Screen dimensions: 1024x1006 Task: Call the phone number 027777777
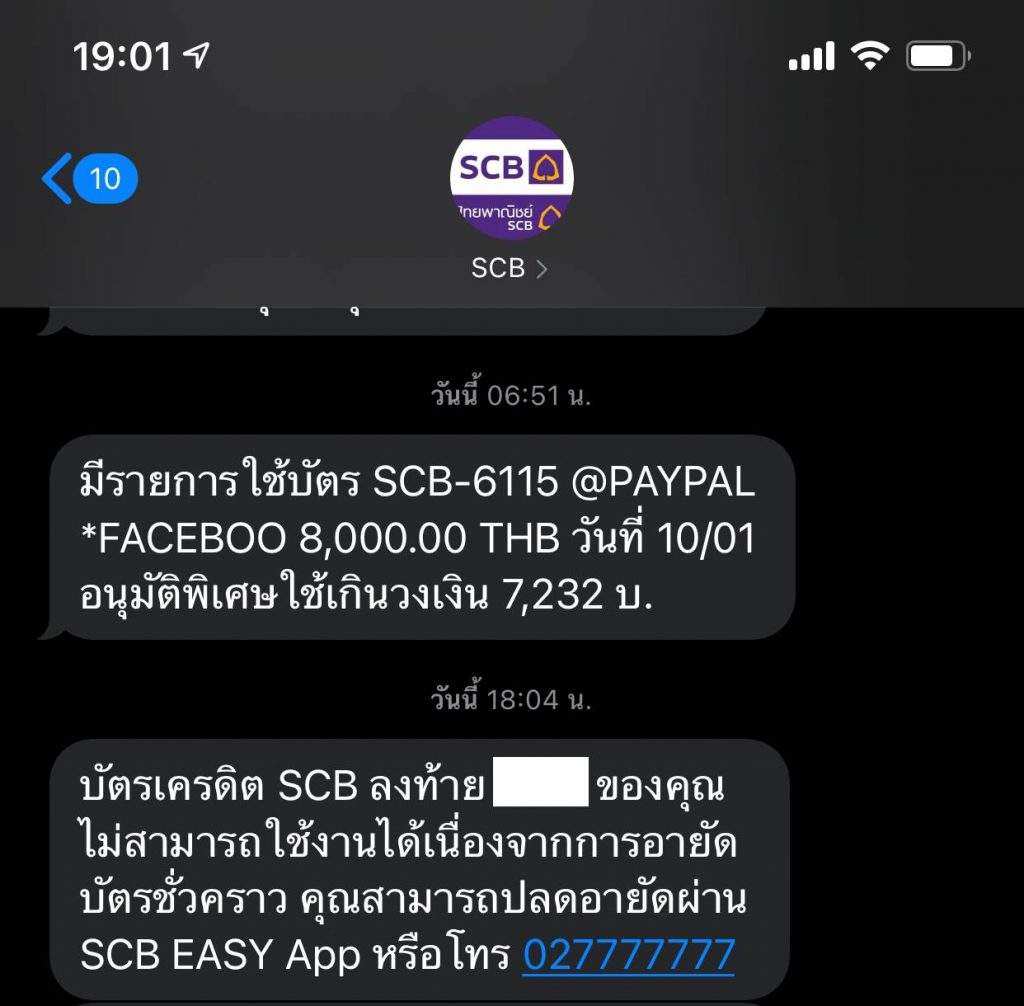[x=628, y=955]
